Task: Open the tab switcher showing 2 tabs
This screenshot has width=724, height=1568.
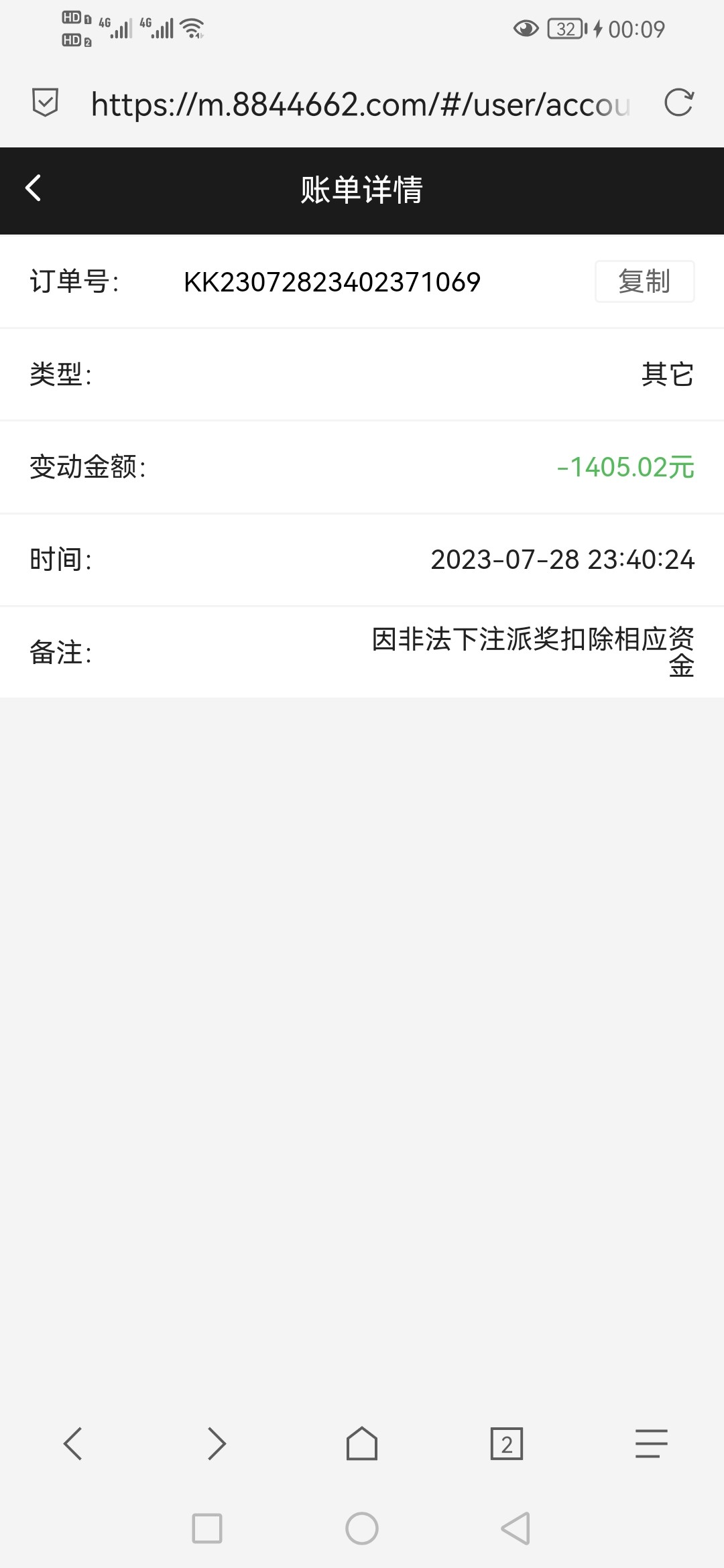Action: pyautogui.click(x=507, y=1445)
